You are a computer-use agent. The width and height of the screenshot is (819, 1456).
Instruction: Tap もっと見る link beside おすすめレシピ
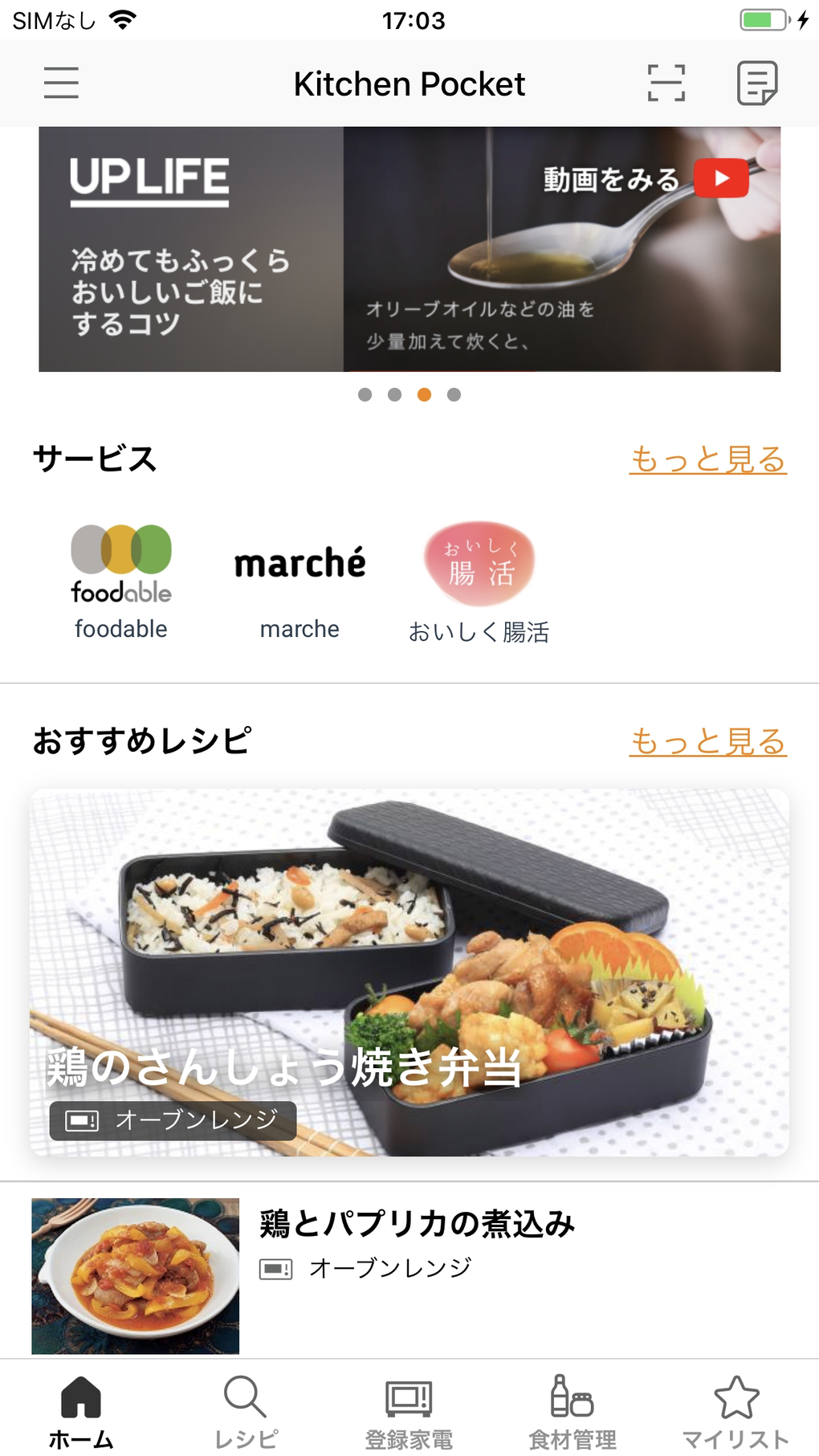pos(707,741)
